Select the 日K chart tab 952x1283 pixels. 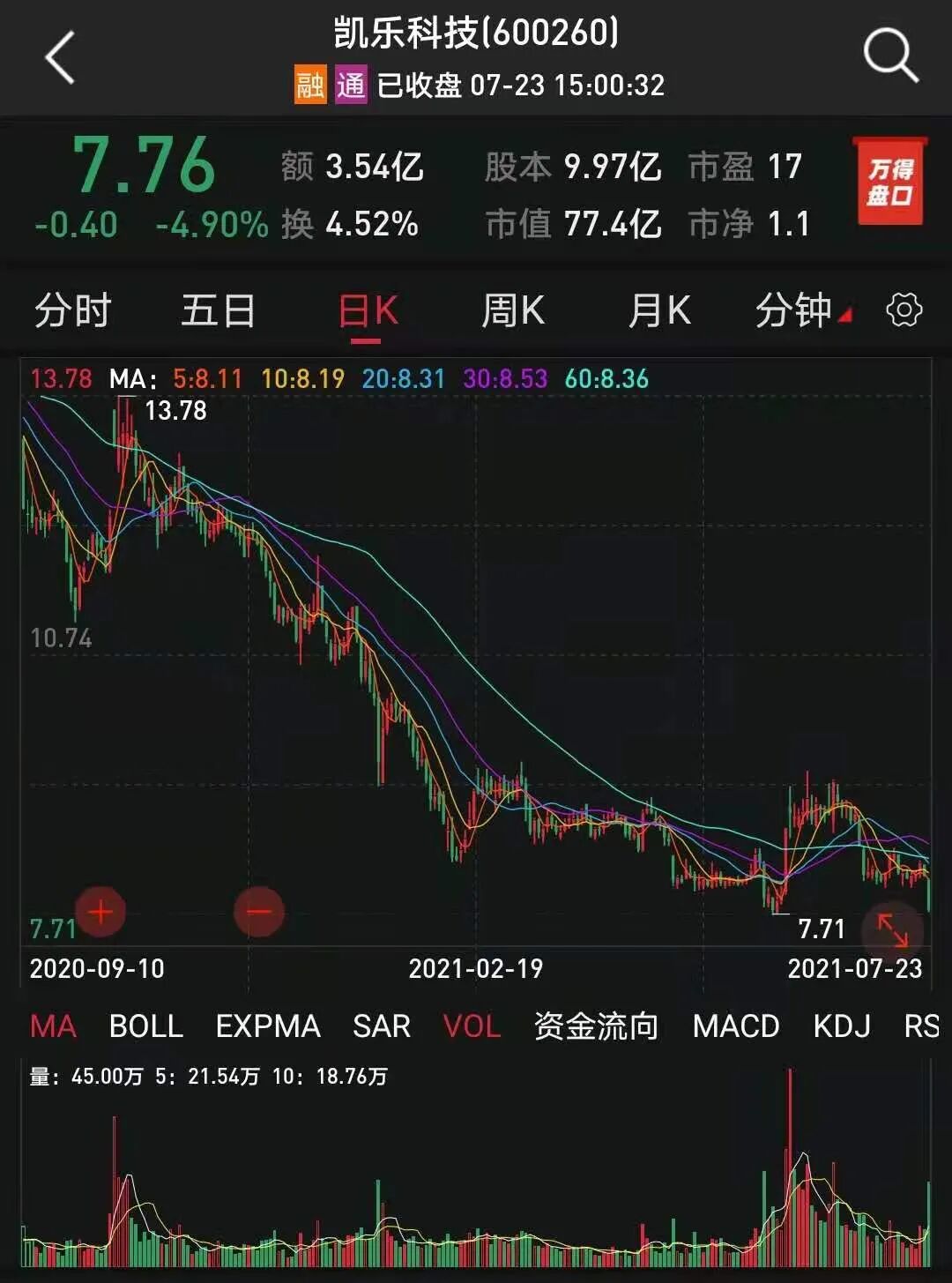click(x=368, y=310)
